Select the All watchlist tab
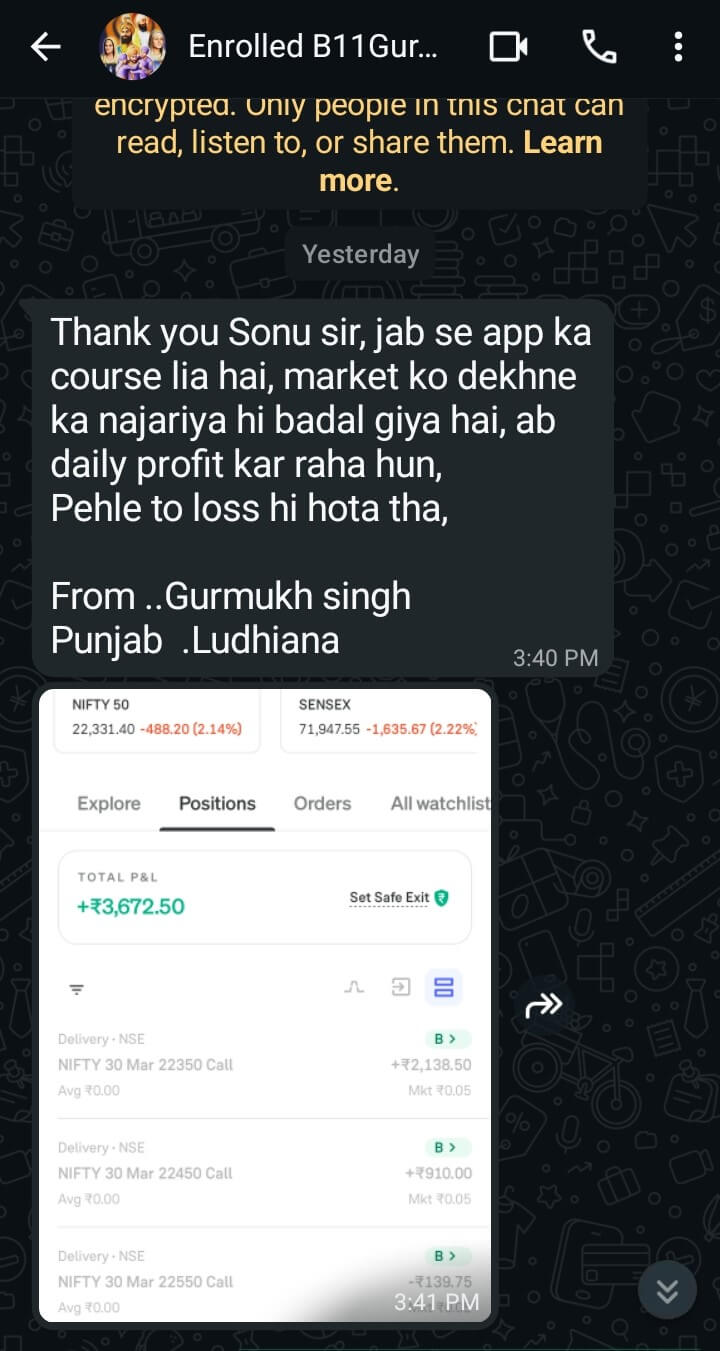This screenshot has width=720, height=1351. coord(440,803)
